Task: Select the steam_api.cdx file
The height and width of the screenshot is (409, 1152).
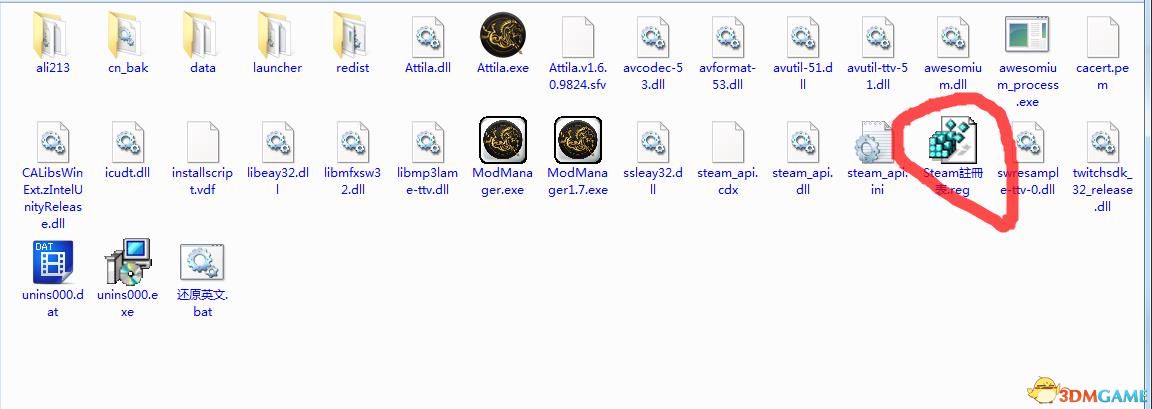Action: coord(727,141)
